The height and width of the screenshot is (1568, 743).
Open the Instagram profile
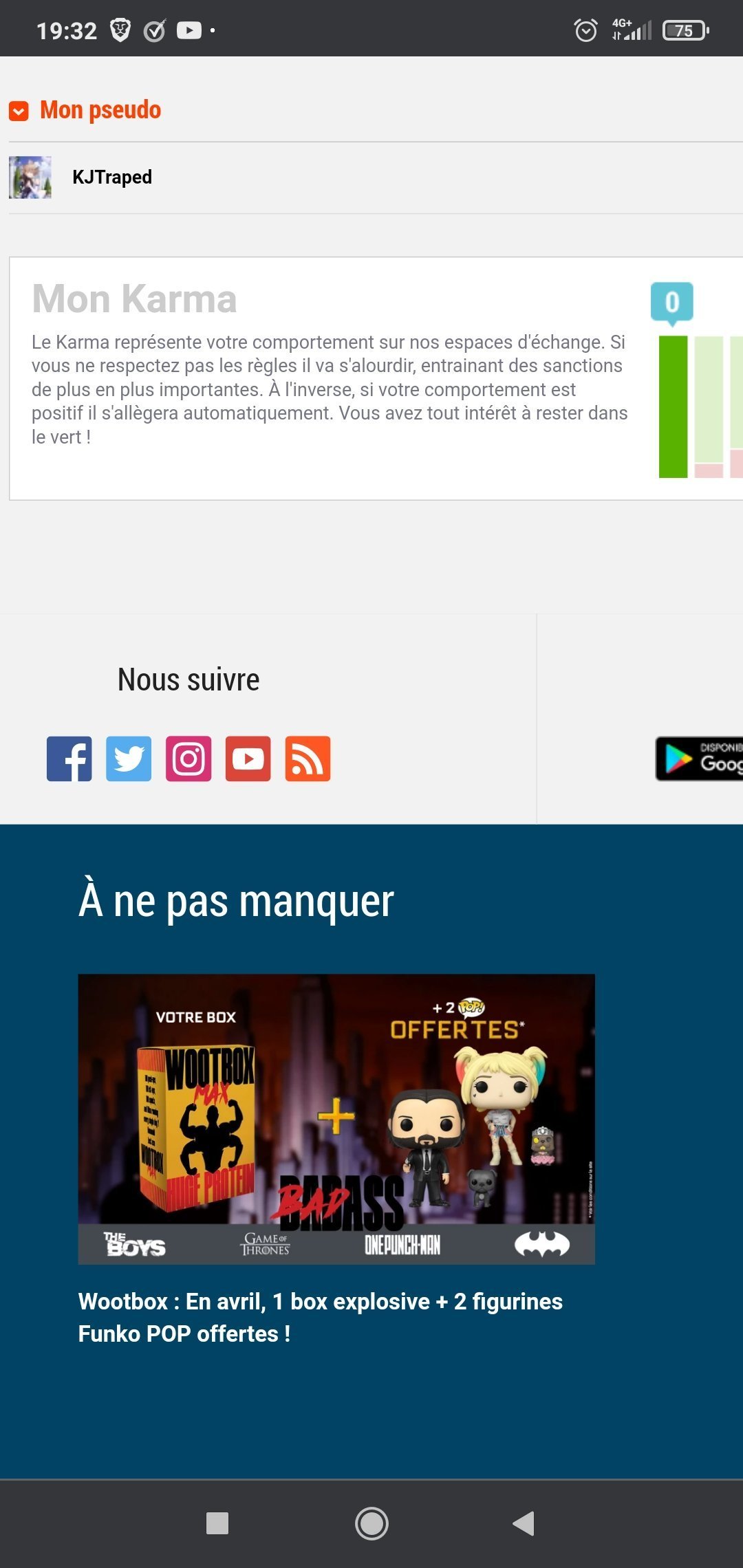pos(189,759)
